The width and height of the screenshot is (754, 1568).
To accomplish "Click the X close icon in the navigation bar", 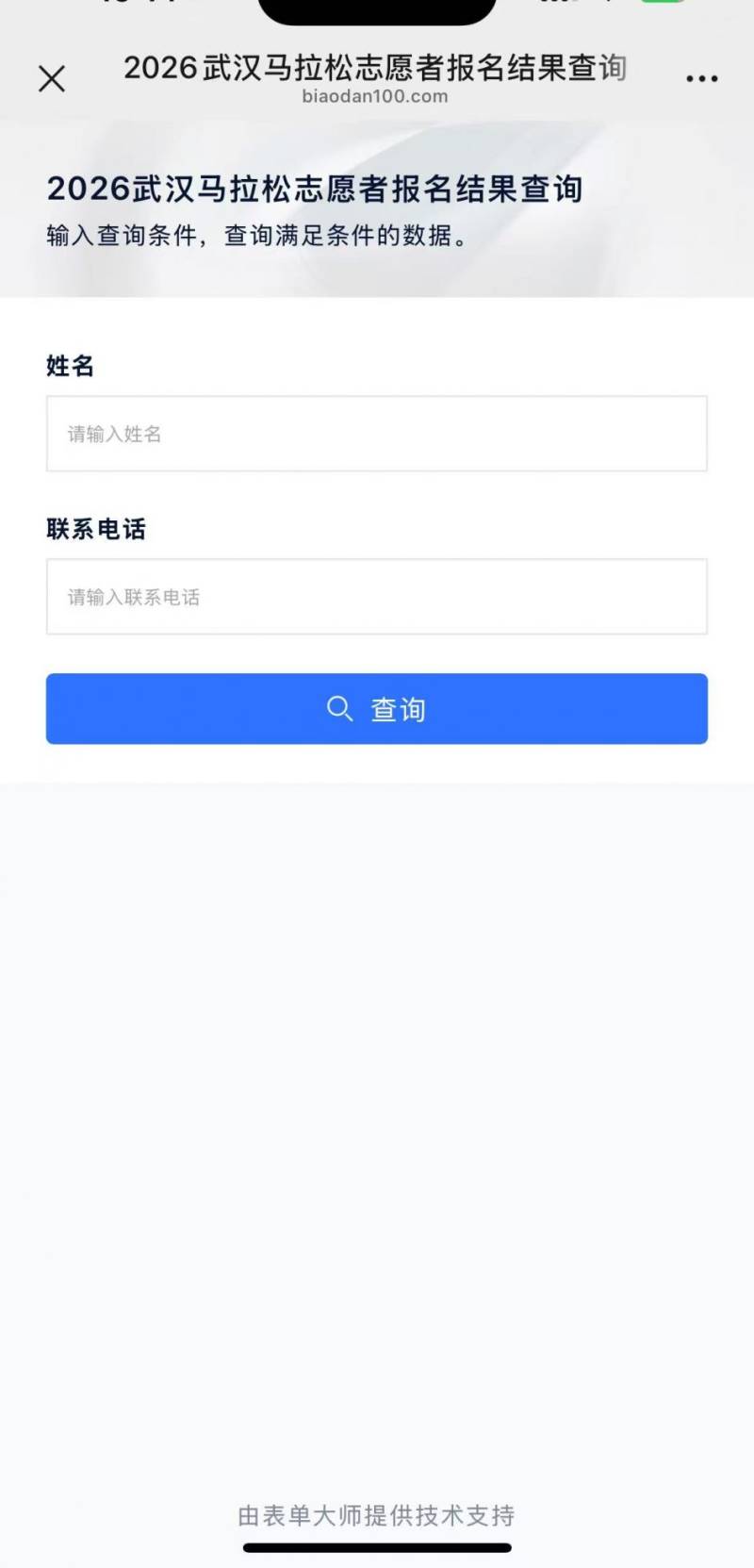I will coord(52,78).
